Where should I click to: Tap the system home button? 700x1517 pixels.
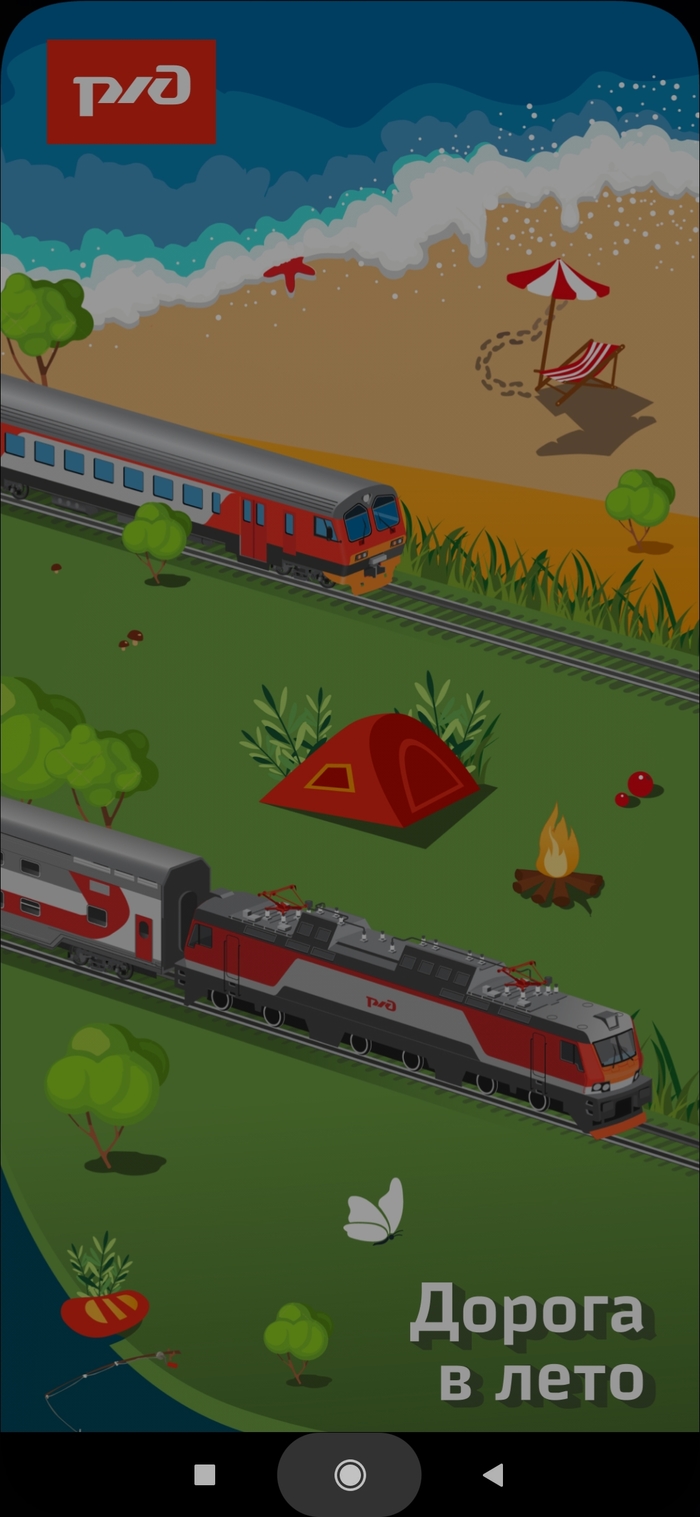point(350,1474)
